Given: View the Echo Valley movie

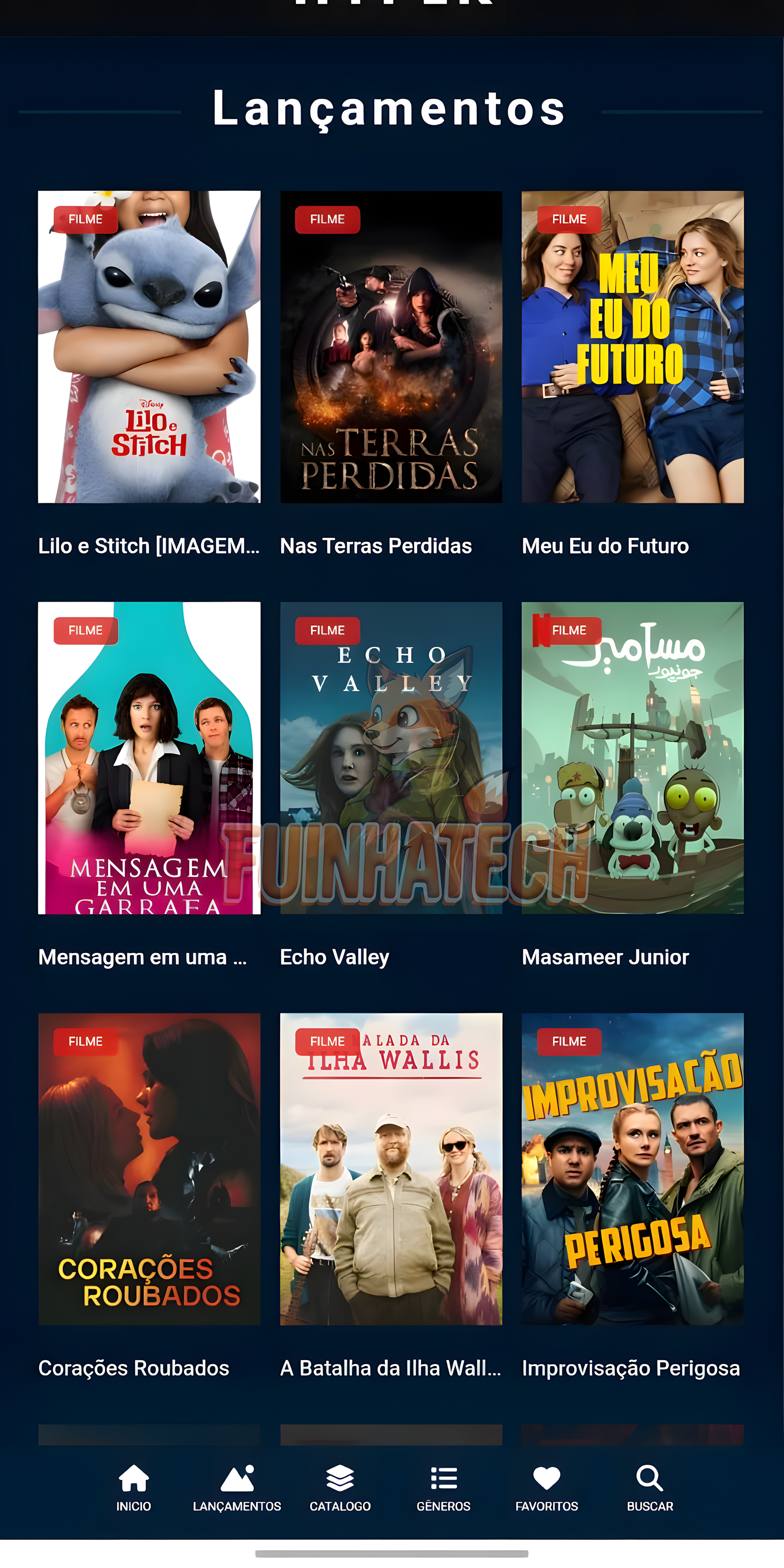Looking at the screenshot, I should pos(391,758).
